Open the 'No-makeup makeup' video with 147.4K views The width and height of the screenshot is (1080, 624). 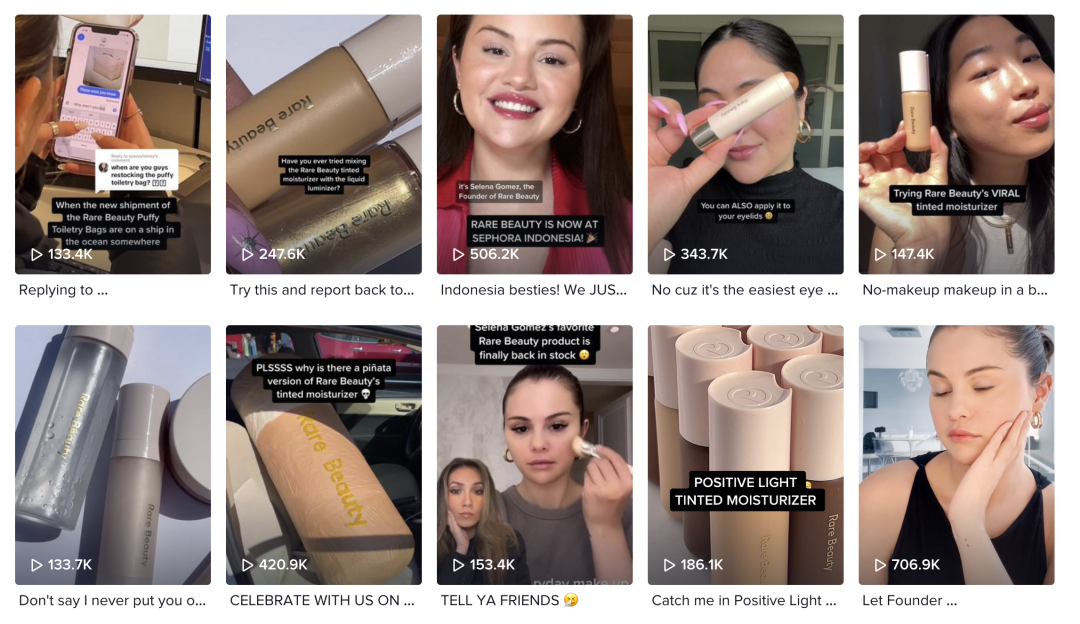957,144
